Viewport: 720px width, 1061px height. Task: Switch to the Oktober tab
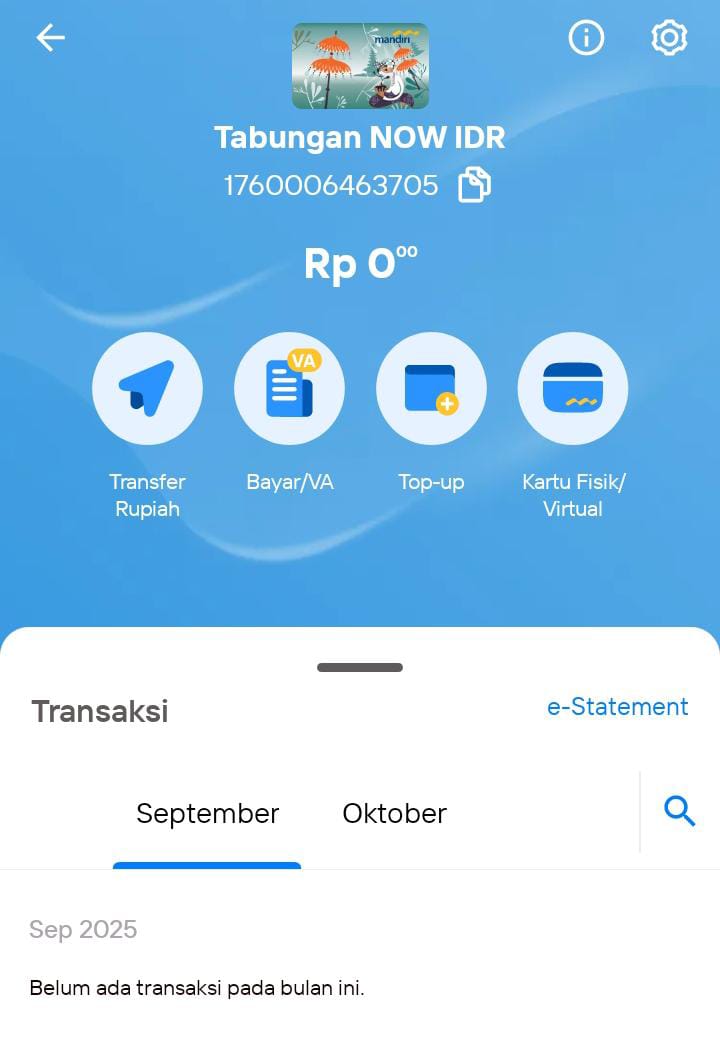[x=394, y=813]
